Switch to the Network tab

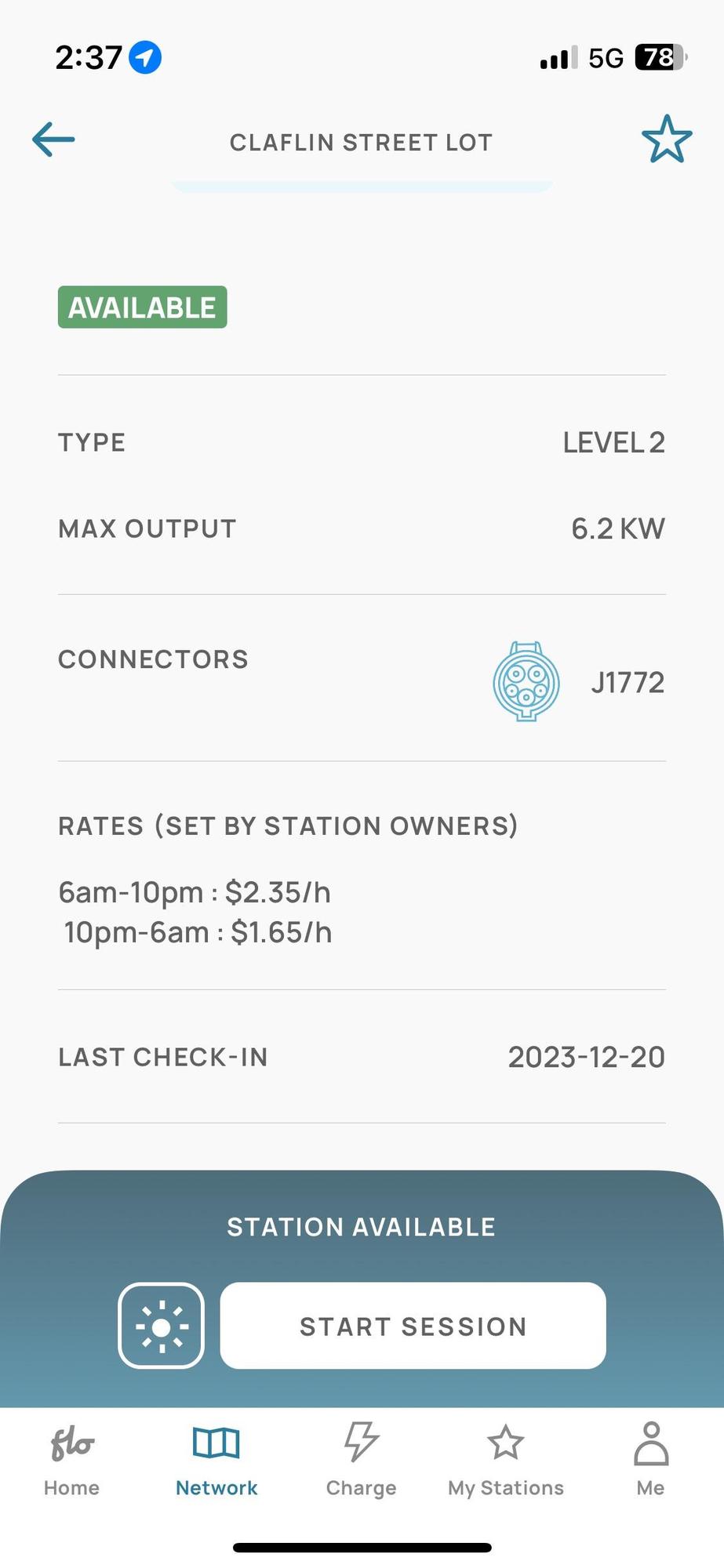pyautogui.click(x=216, y=1460)
